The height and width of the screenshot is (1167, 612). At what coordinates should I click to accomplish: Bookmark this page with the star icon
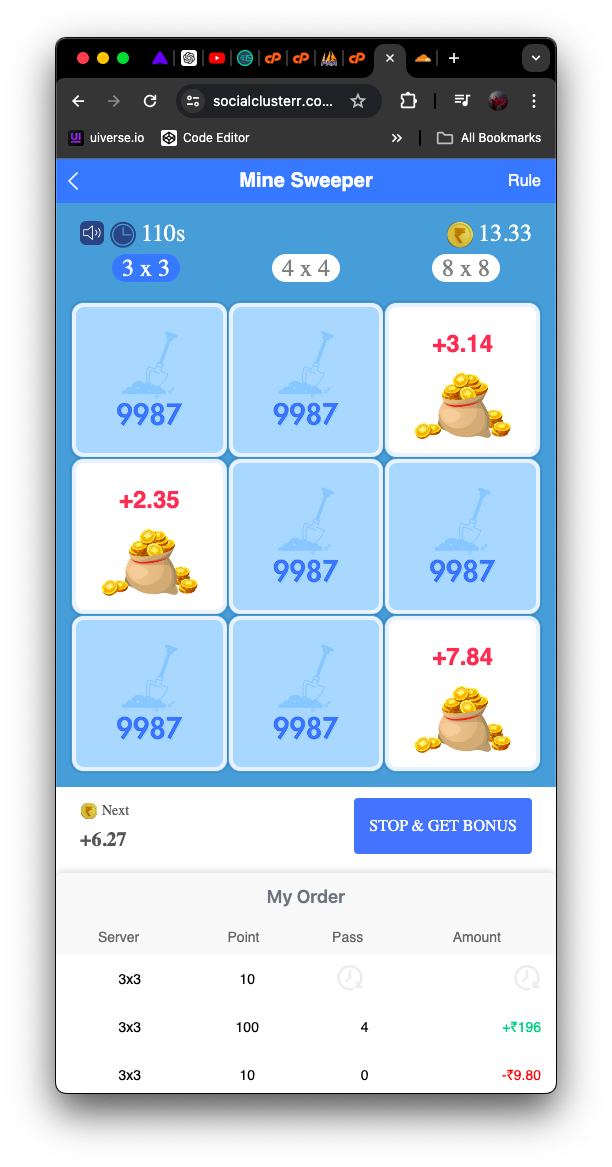(x=358, y=101)
